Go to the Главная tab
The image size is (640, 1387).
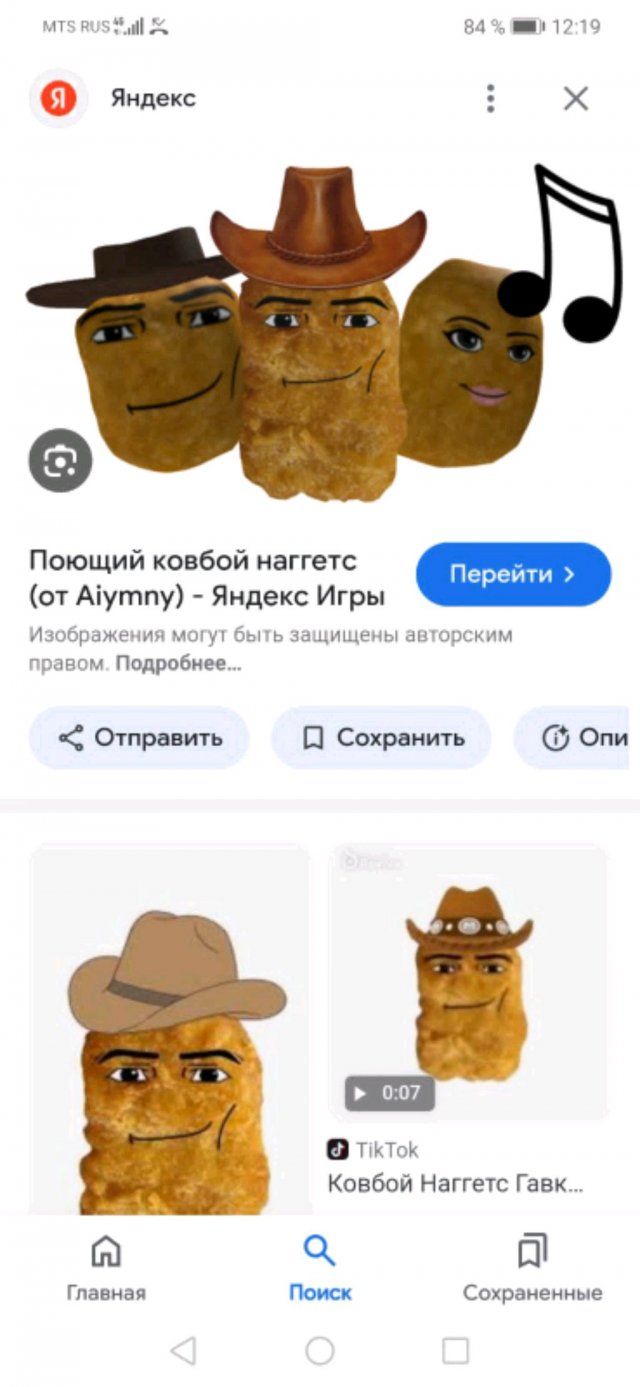(106, 1267)
